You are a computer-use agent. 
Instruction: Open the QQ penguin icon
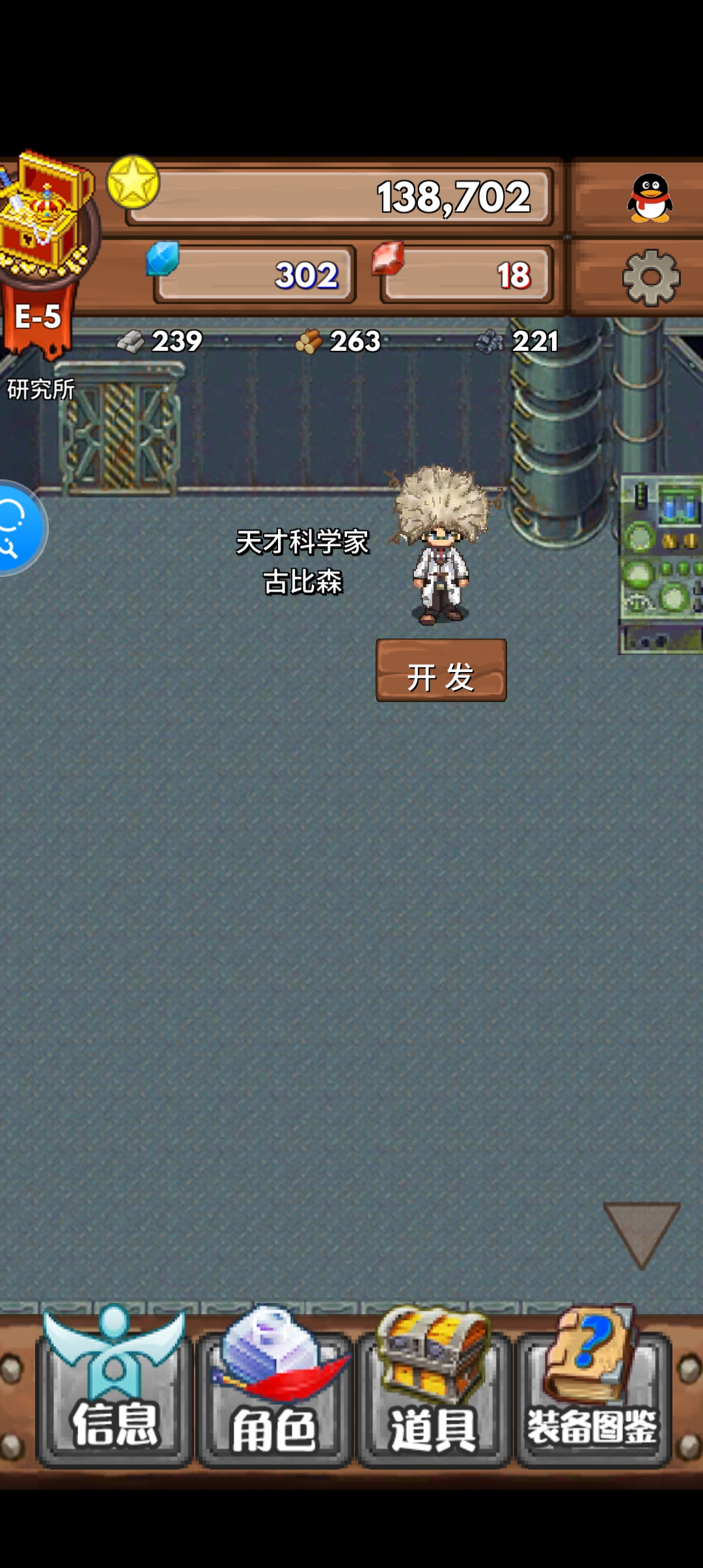650,198
